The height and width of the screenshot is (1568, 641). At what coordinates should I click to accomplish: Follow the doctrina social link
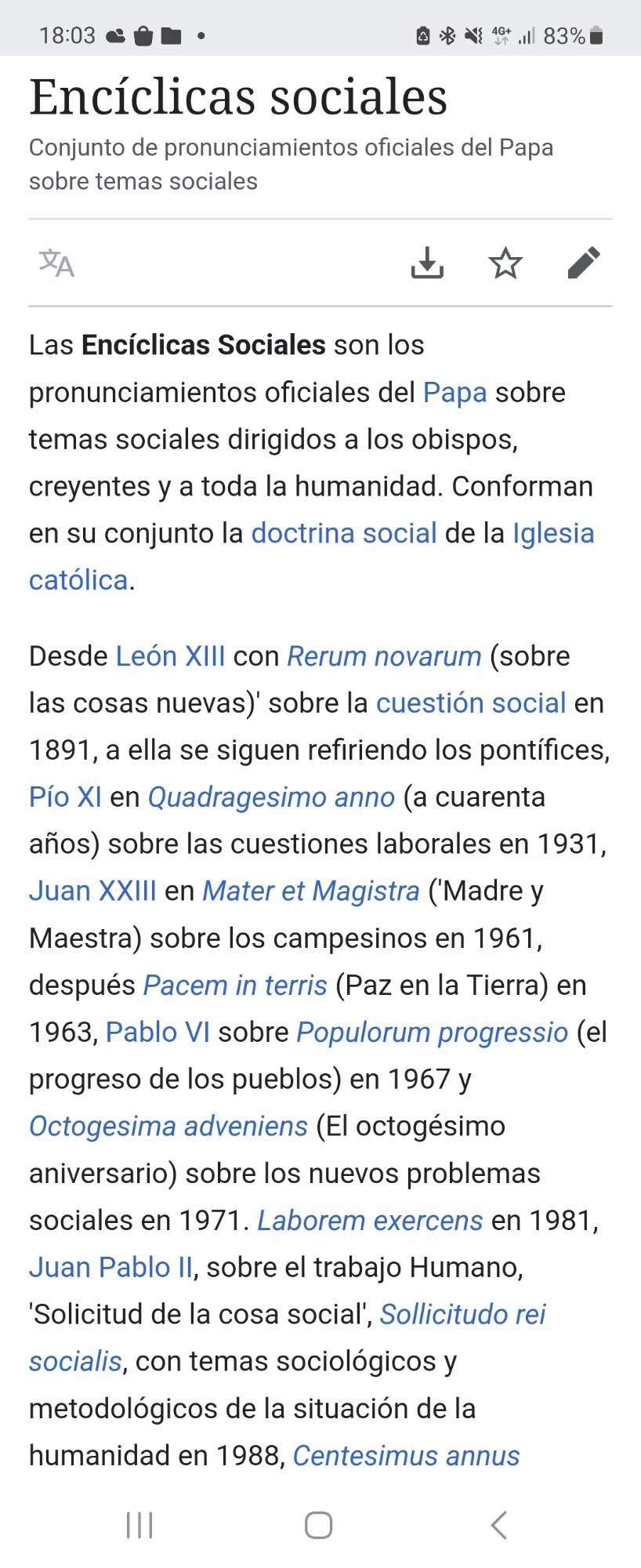[x=343, y=533]
